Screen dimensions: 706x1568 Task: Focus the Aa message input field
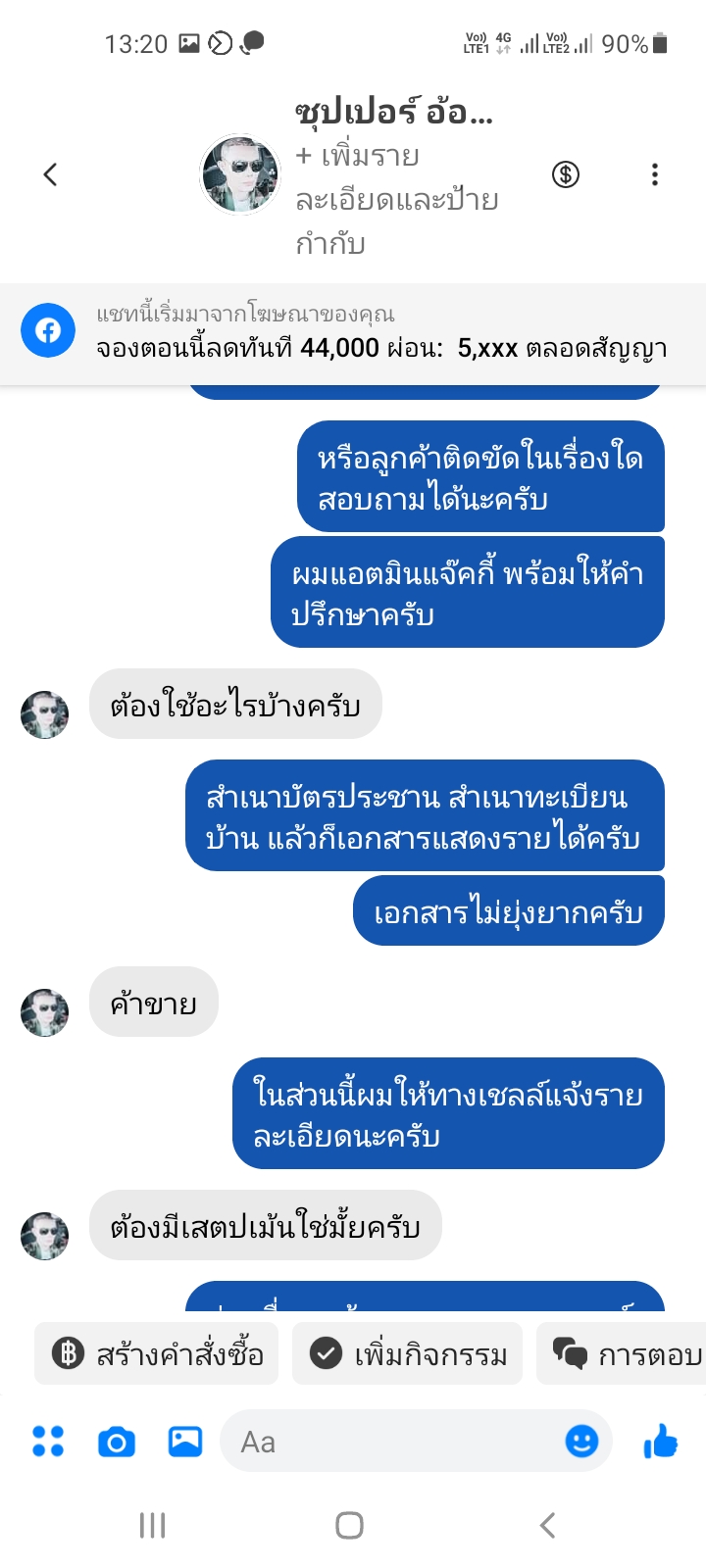[x=392, y=1442]
